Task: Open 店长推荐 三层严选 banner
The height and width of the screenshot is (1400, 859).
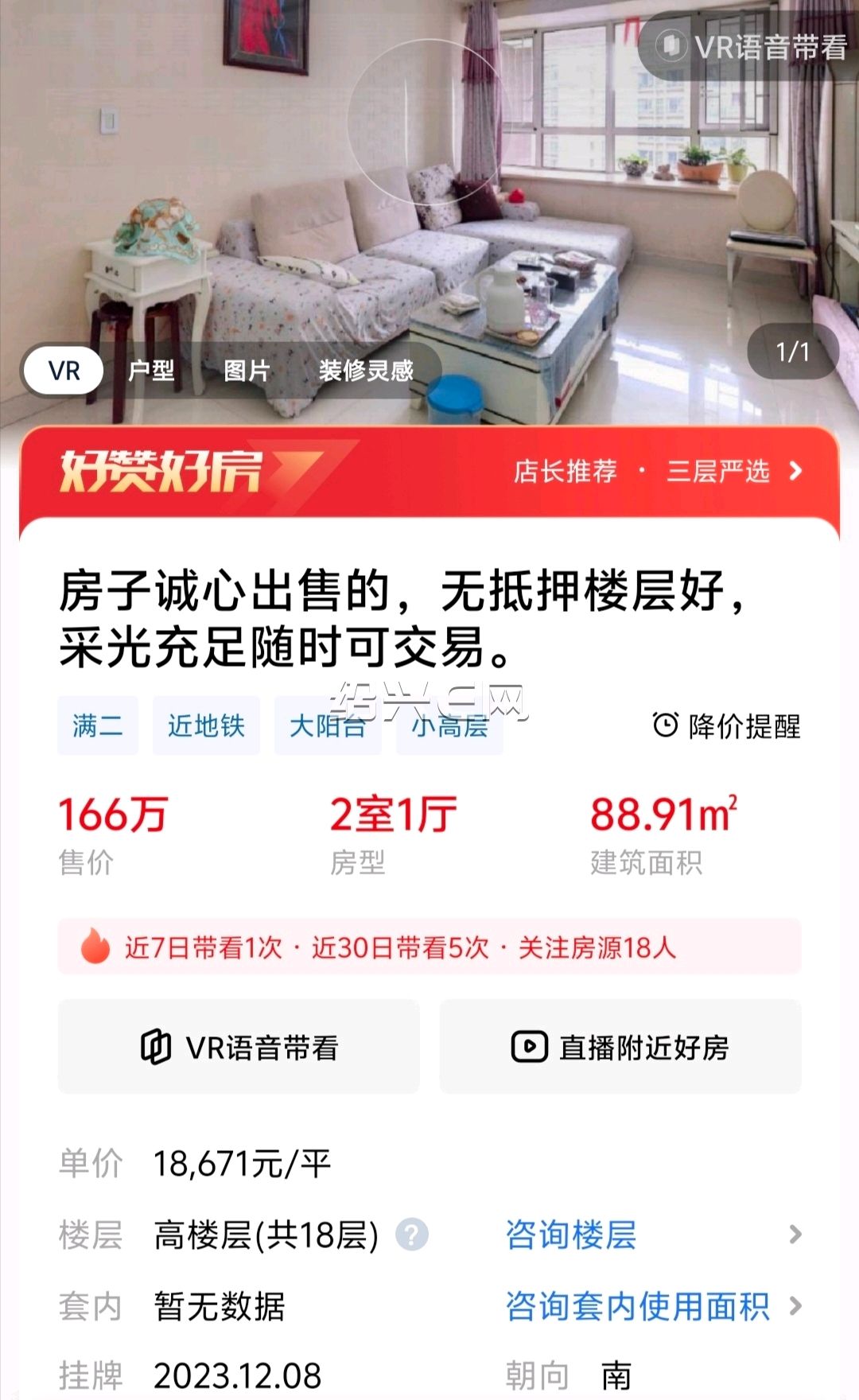Action: click(658, 472)
